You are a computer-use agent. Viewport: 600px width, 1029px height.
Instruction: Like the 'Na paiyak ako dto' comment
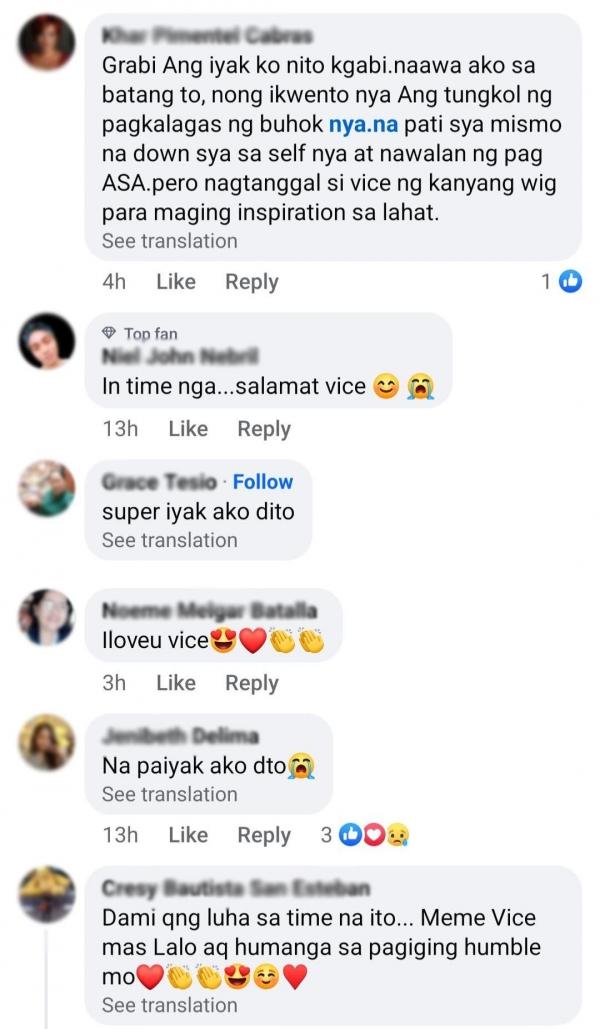(188, 835)
